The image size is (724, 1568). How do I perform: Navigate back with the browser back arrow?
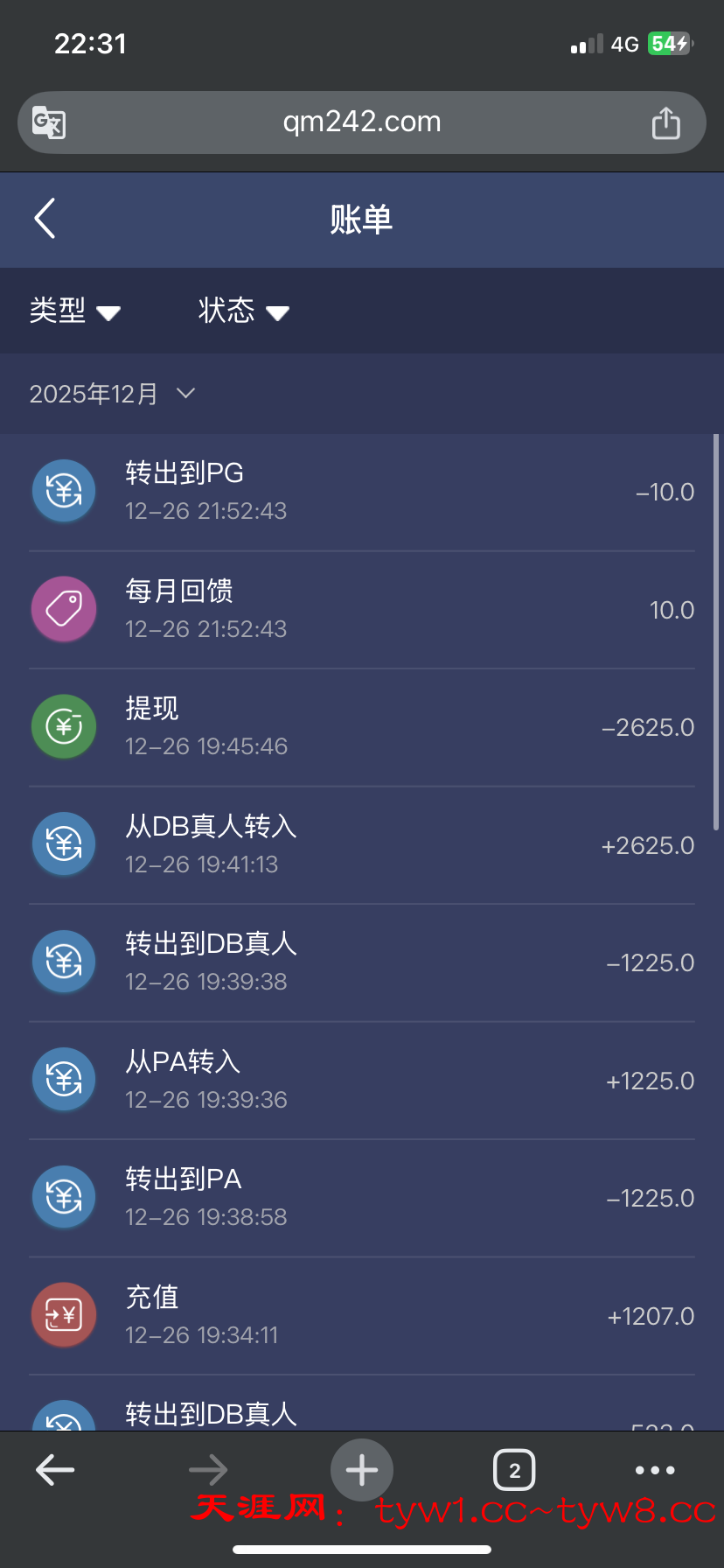tap(55, 1470)
